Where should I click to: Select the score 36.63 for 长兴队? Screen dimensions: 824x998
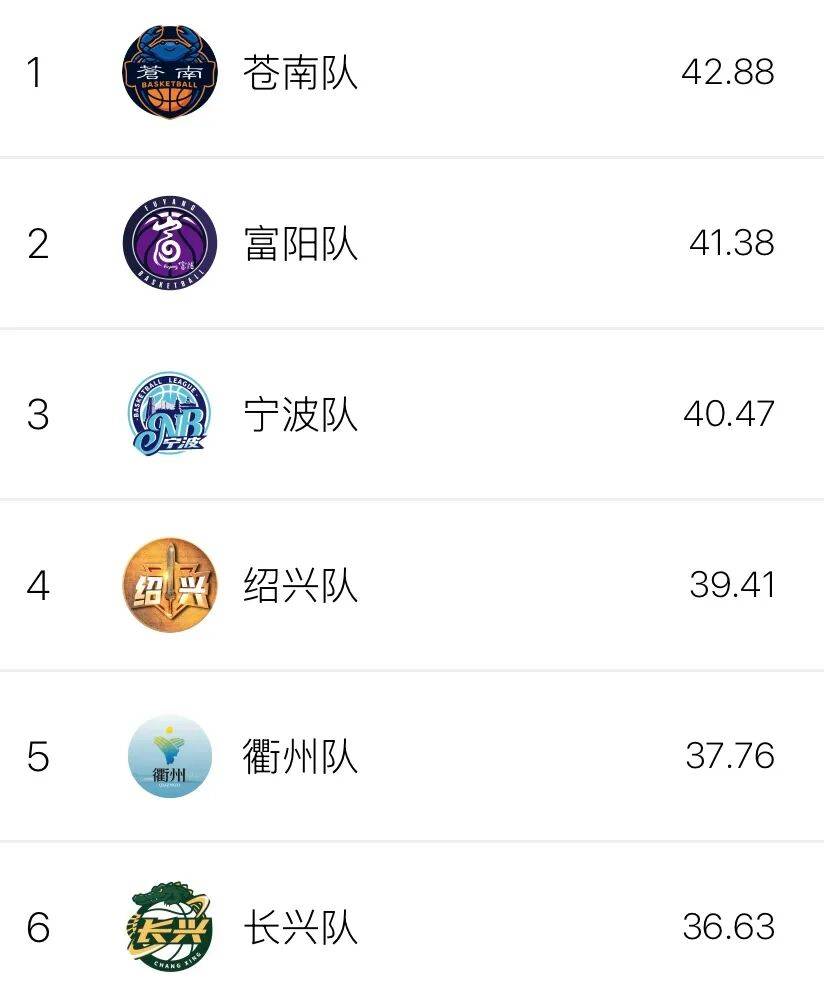point(729,930)
